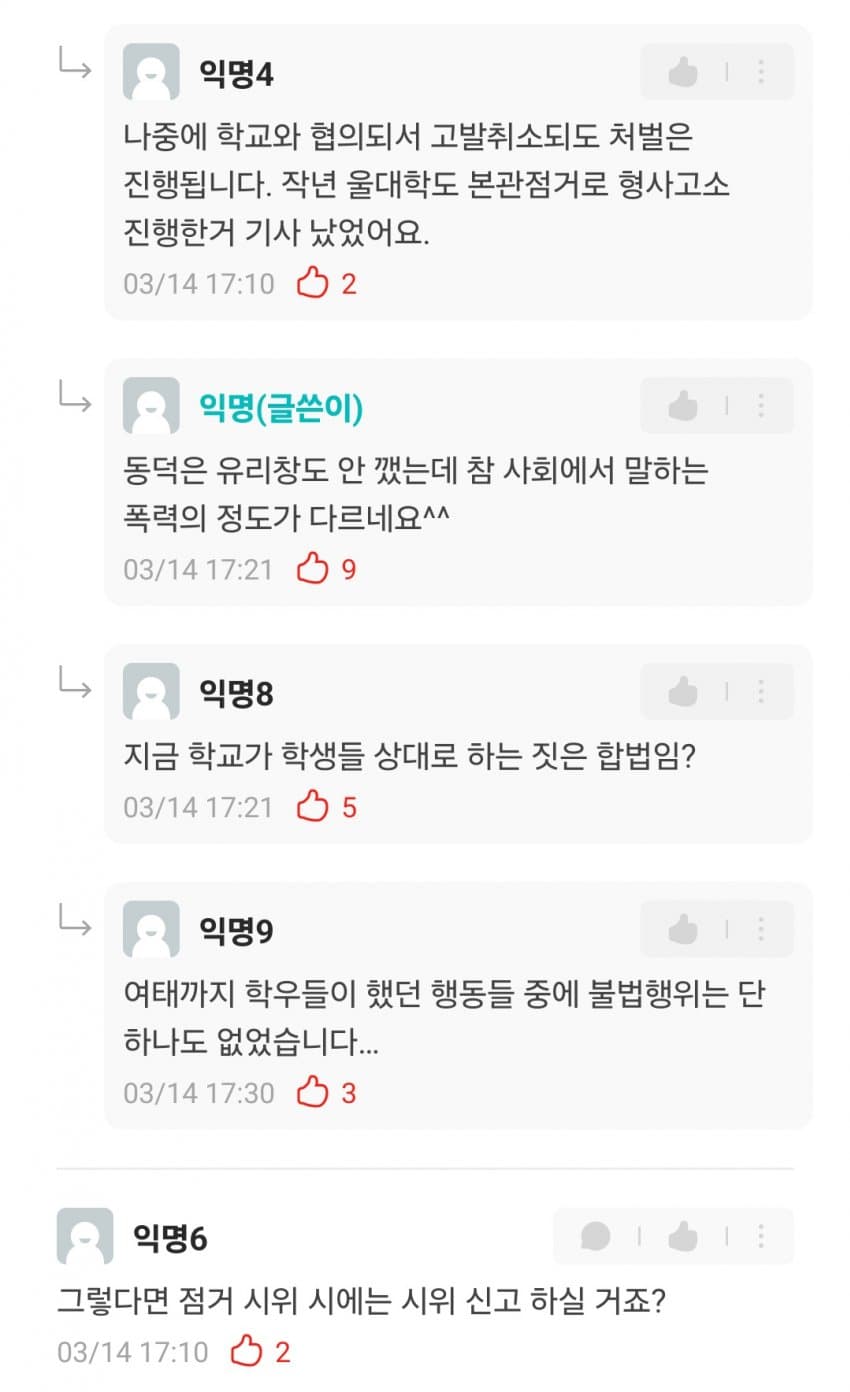
Task: Like 익명6's comment
Action: pos(683,1237)
